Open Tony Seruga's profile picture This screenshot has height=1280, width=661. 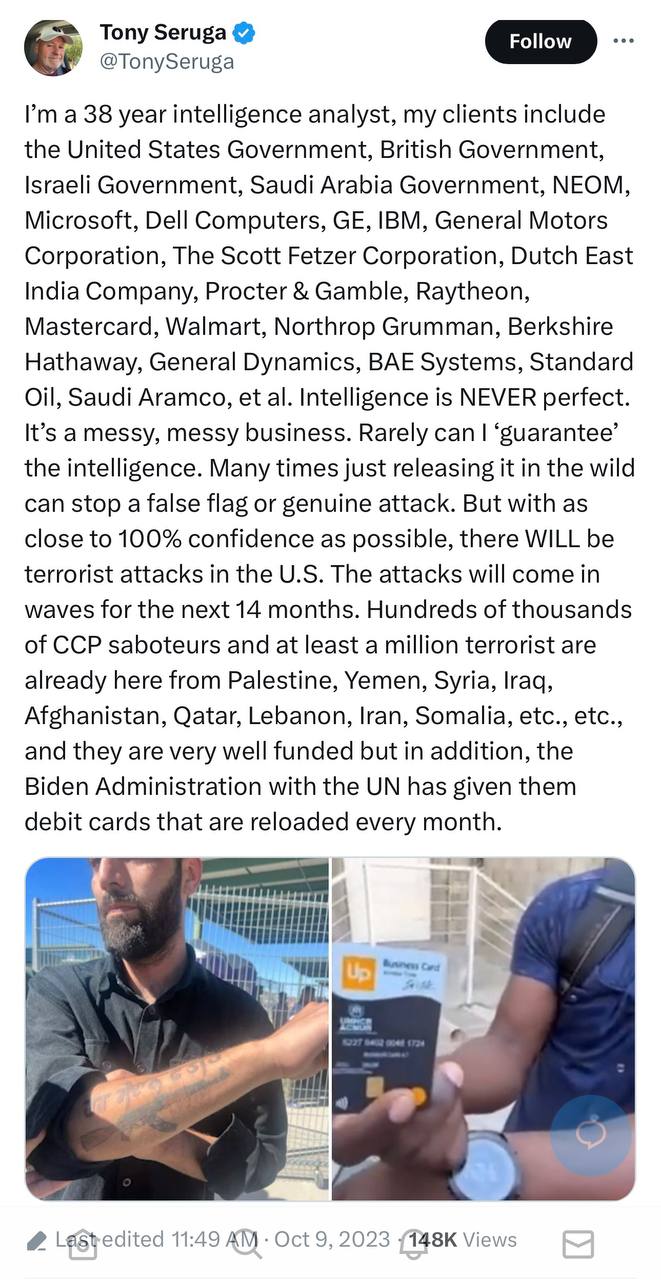pos(54,46)
